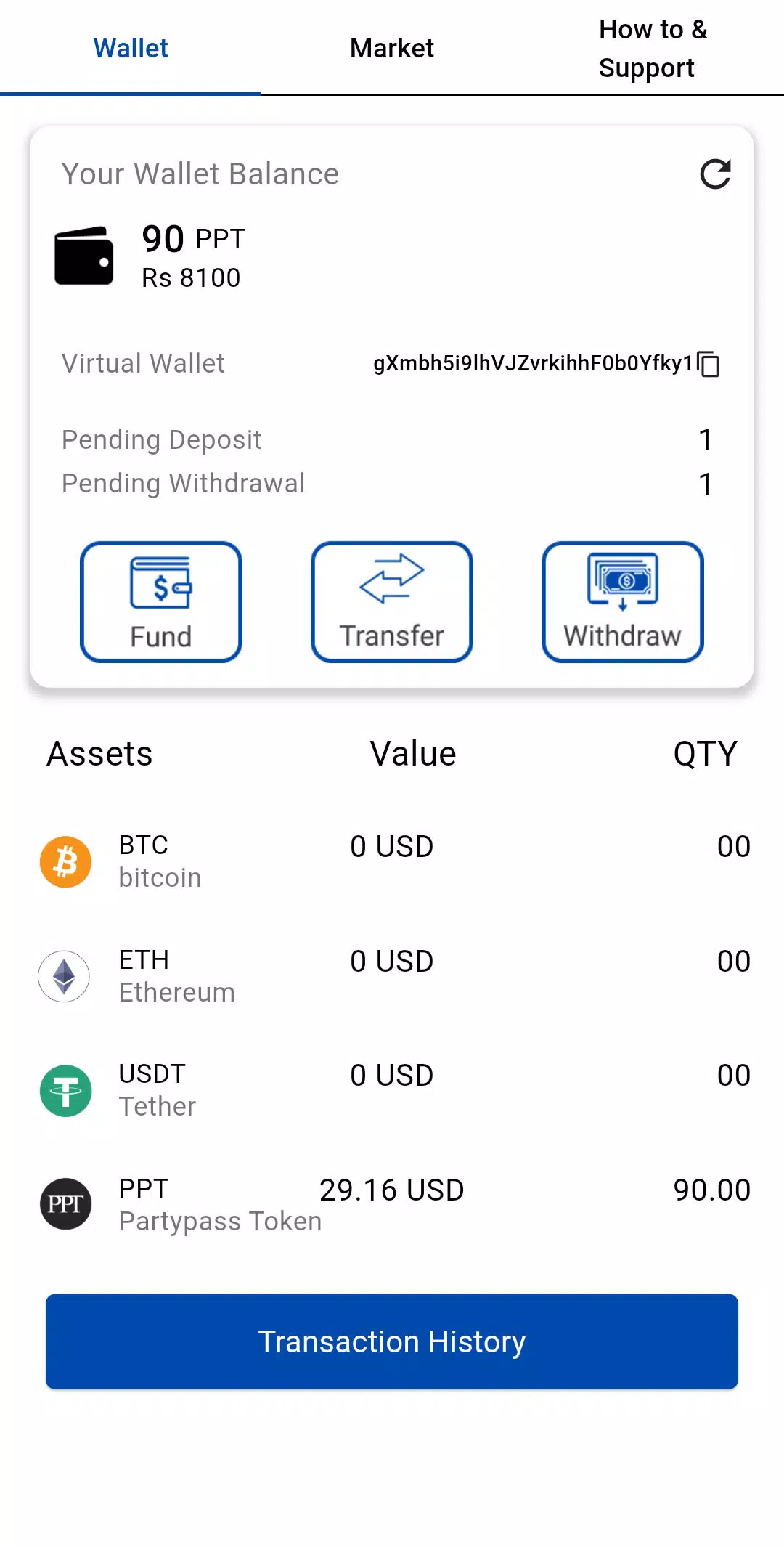Select the Wallet tab
The image size is (784, 1547).
click(x=131, y=48)
